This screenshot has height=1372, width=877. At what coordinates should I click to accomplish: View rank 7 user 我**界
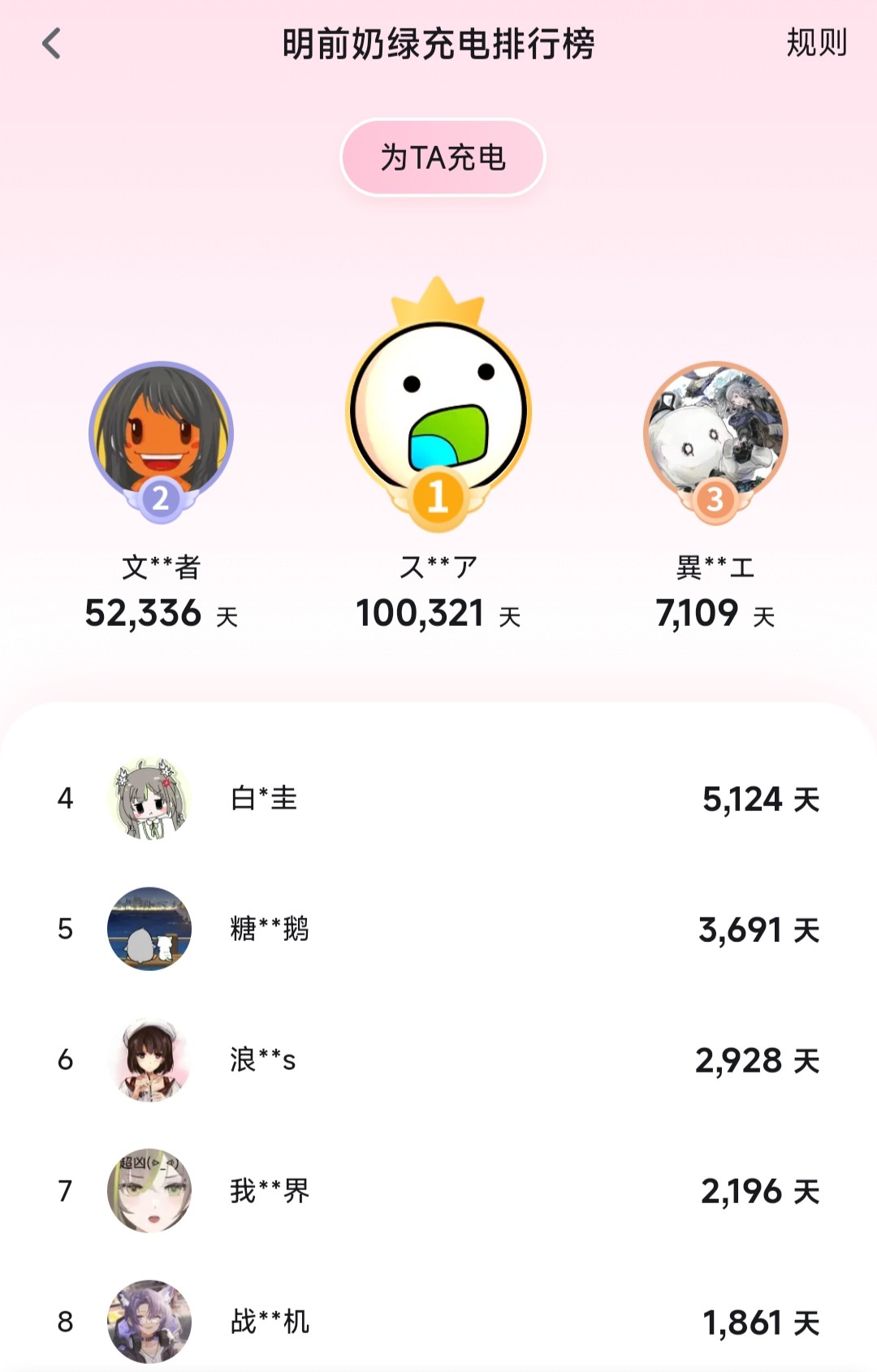point(150,1190)
